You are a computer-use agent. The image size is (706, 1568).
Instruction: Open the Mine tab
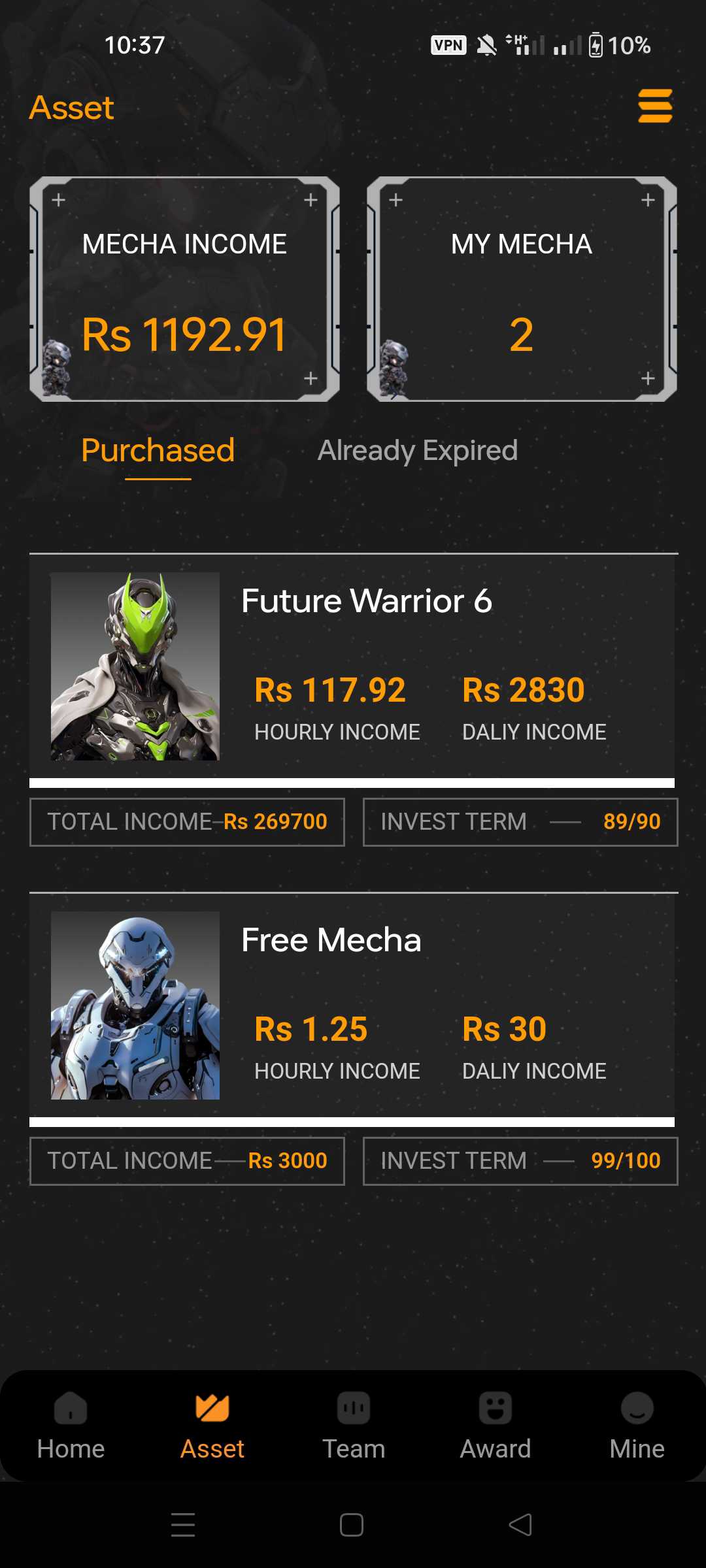(x=637, y=1428)
